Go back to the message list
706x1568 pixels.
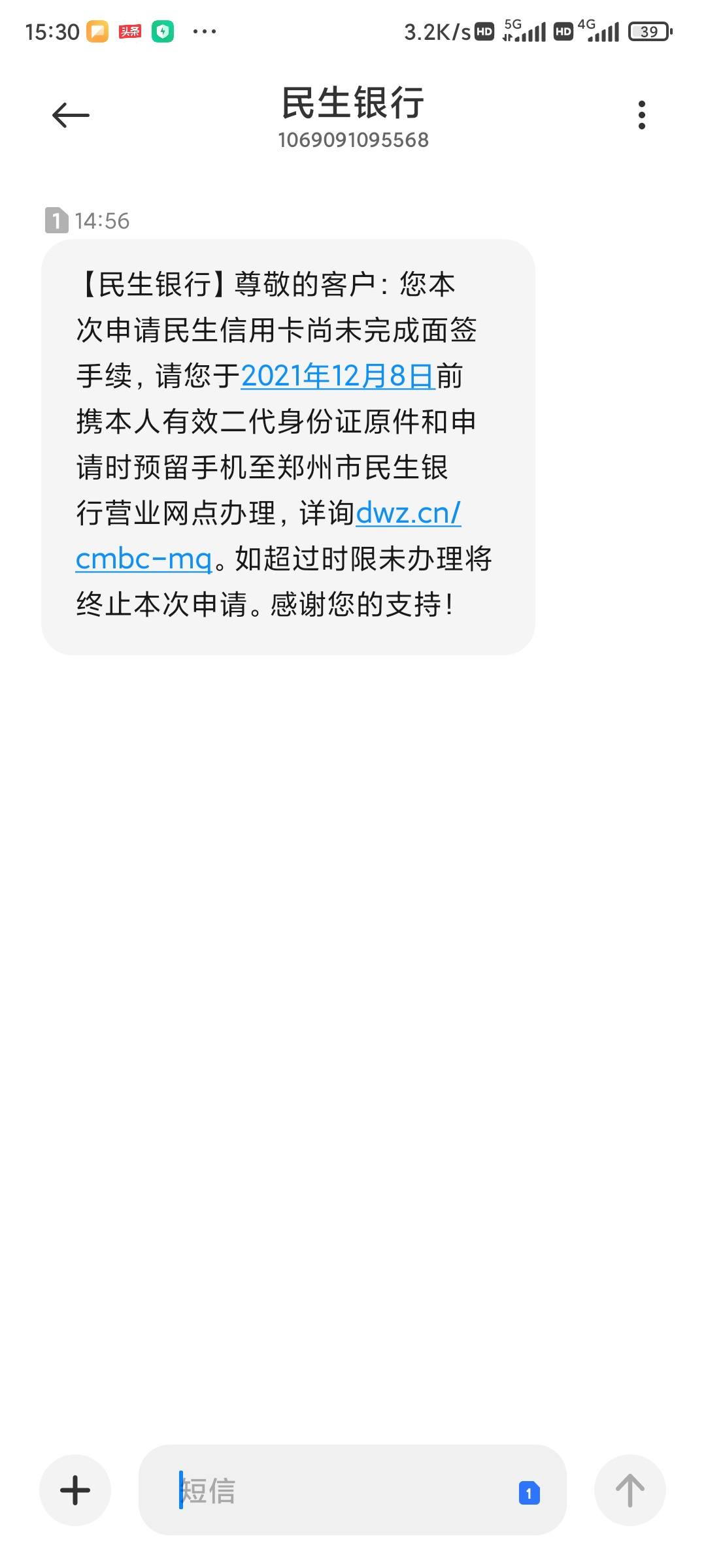[71, 116]
